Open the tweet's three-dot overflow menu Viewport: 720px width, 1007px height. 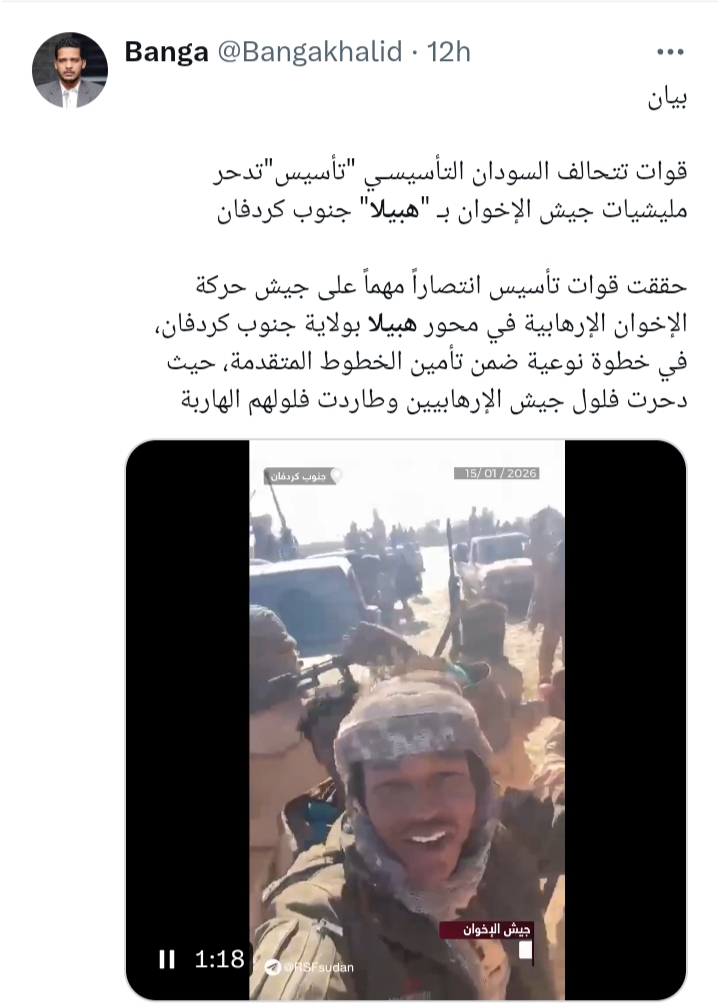click(x=670, y=52)
